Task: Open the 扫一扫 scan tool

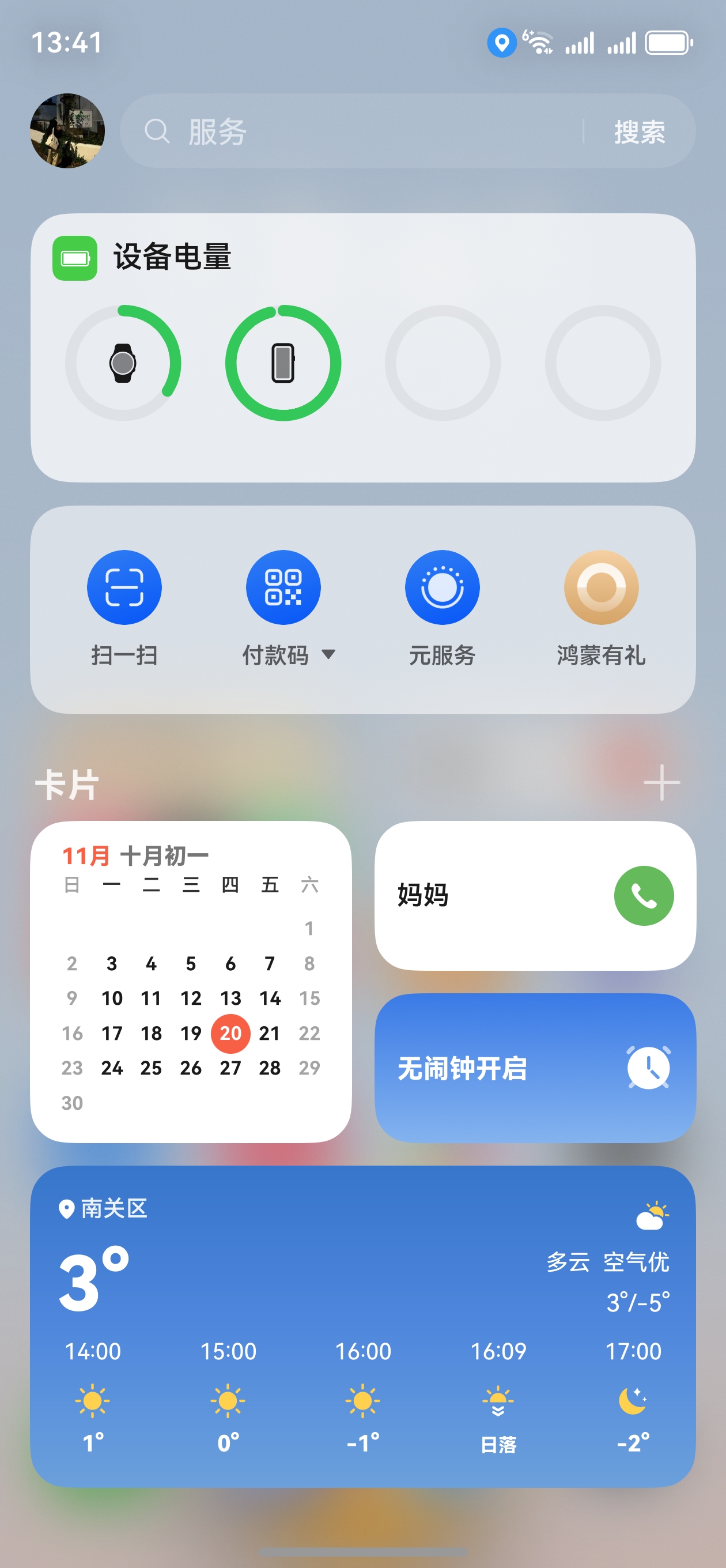Action: coord(123,586)
